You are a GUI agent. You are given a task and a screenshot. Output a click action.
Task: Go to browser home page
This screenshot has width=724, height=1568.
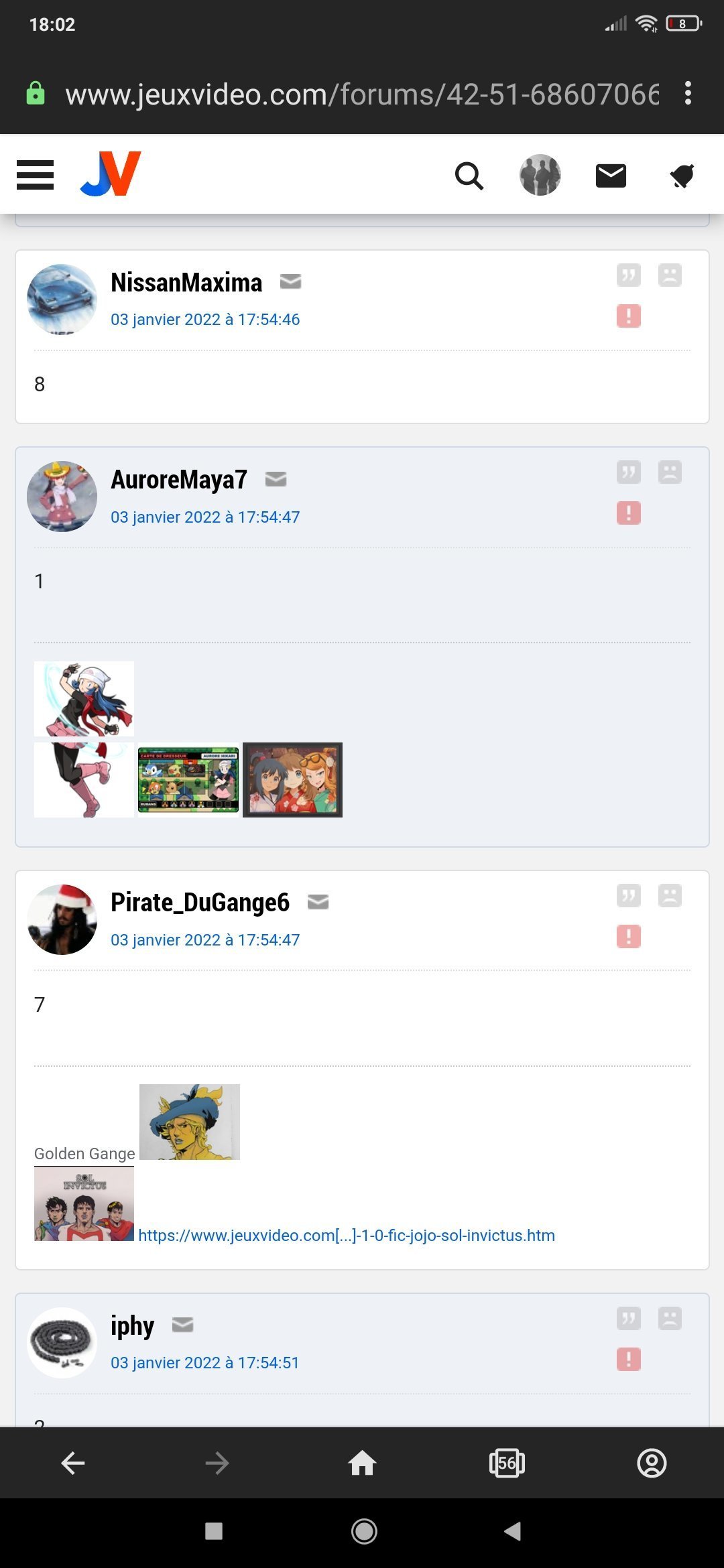(x=362, y=1463)
